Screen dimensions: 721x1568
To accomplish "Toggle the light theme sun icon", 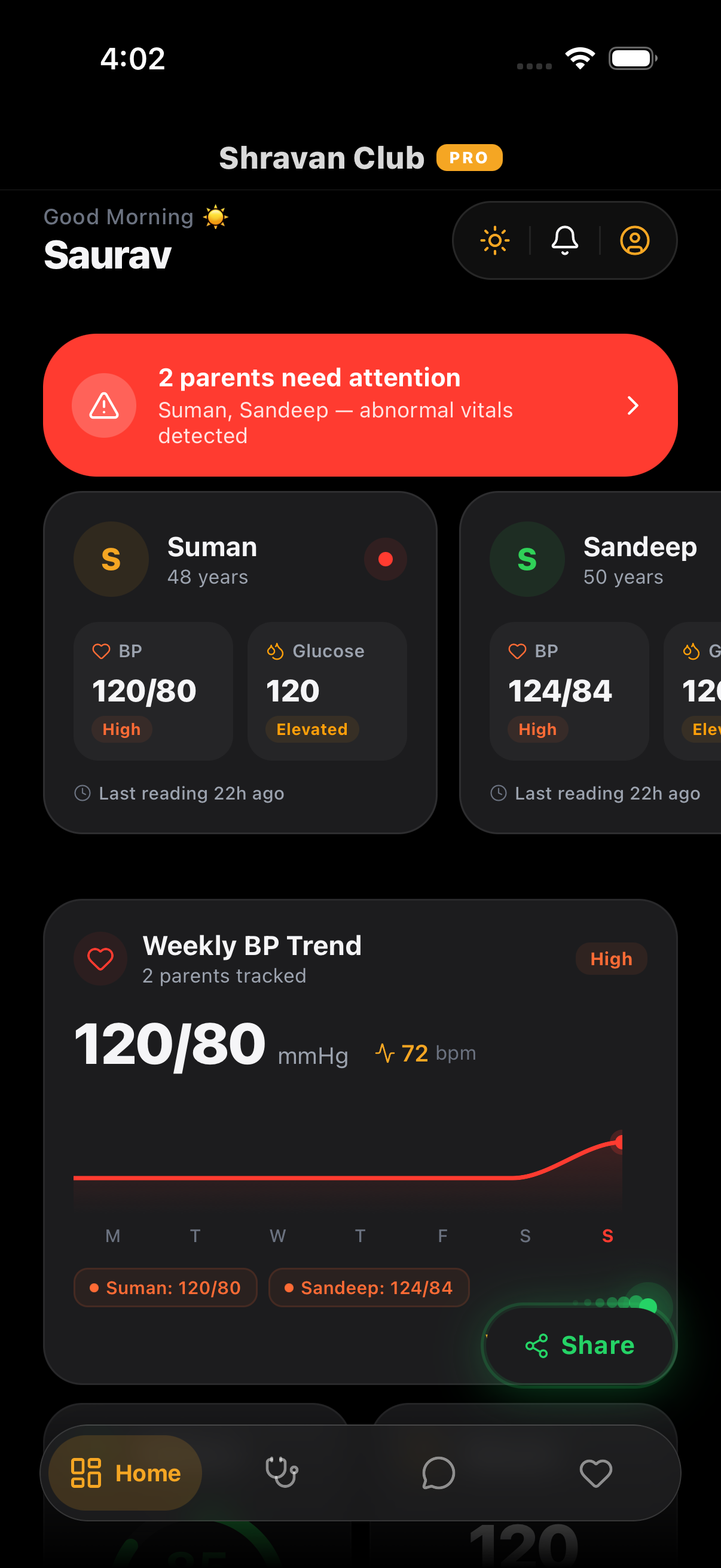I will tap(494, 240).
